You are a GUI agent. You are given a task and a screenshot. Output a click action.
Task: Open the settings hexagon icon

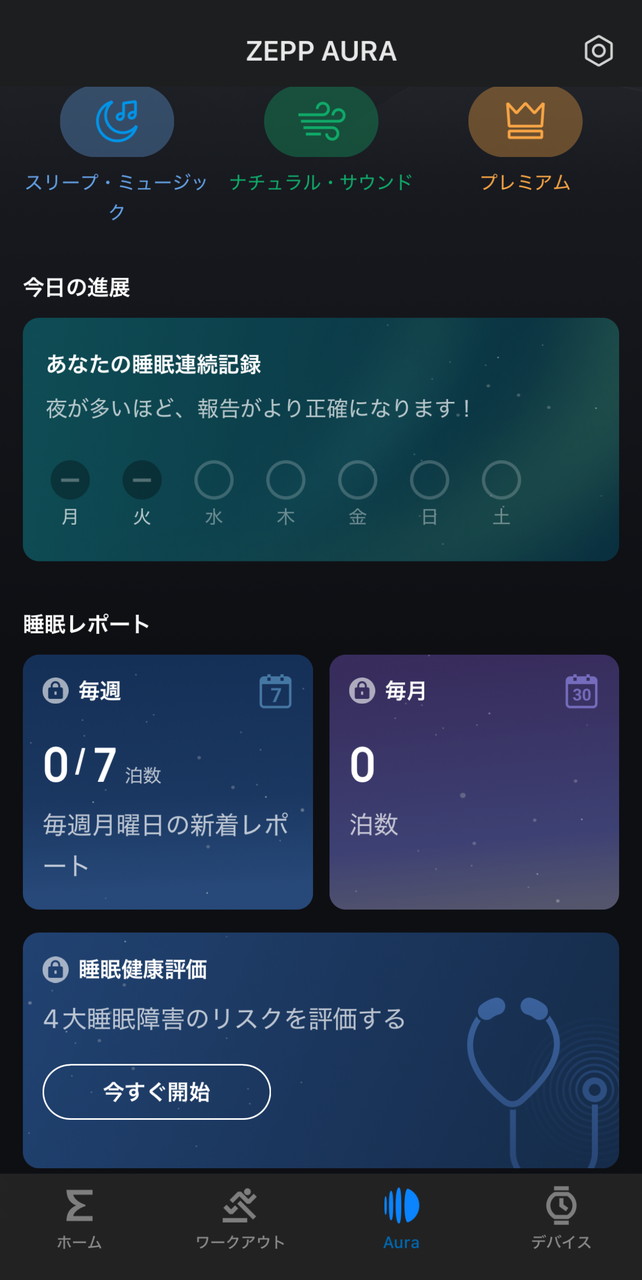(598, 51)
